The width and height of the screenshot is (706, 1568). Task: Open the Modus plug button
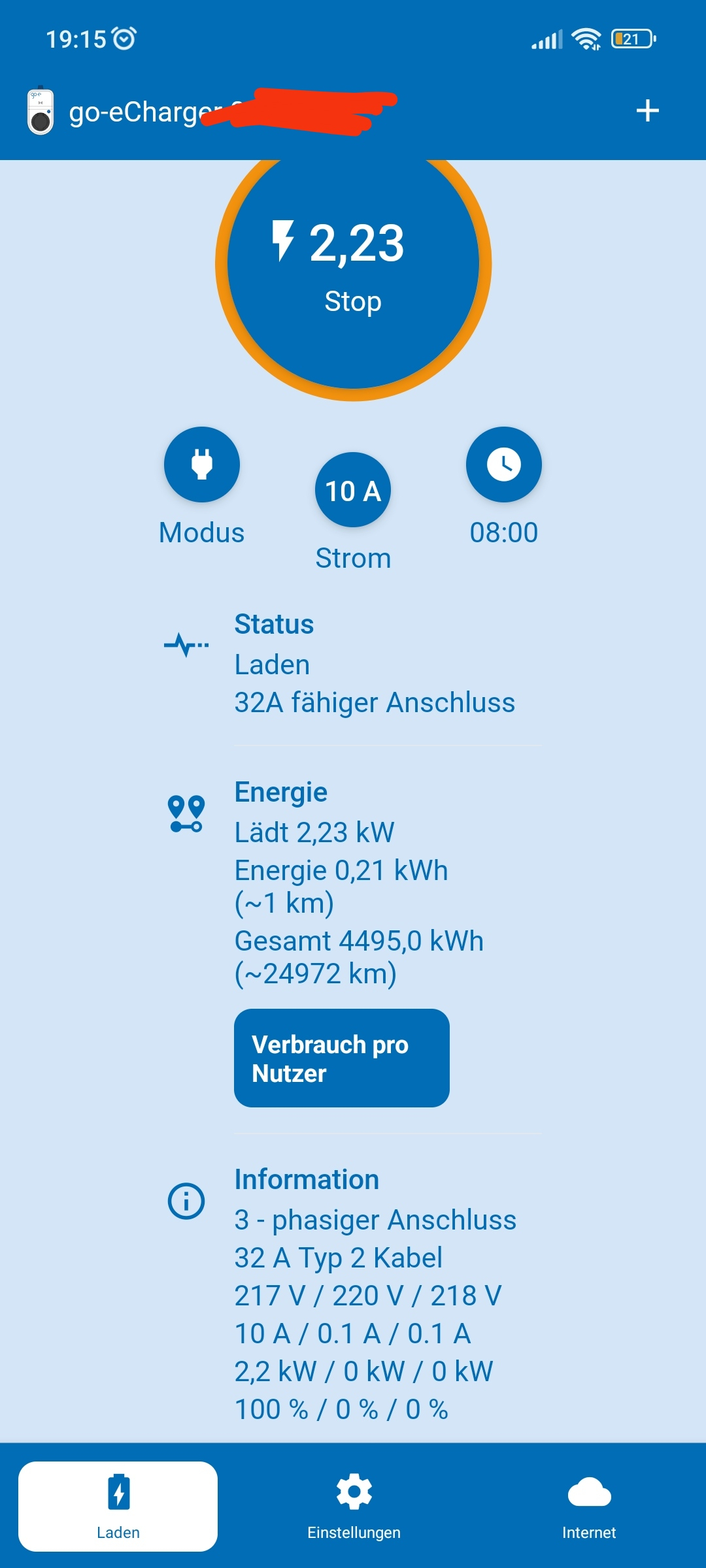[202, 465]
